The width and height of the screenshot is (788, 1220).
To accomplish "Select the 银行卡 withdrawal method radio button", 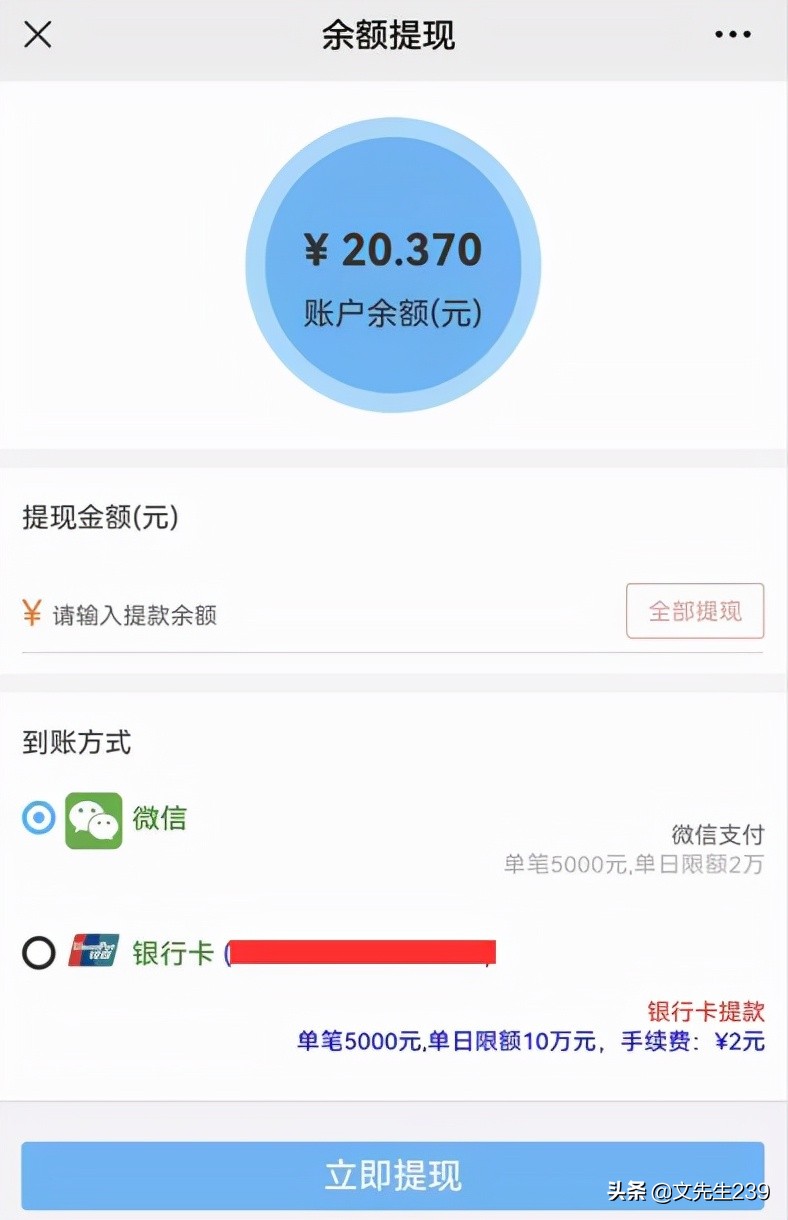I will (x=37, y=953).
